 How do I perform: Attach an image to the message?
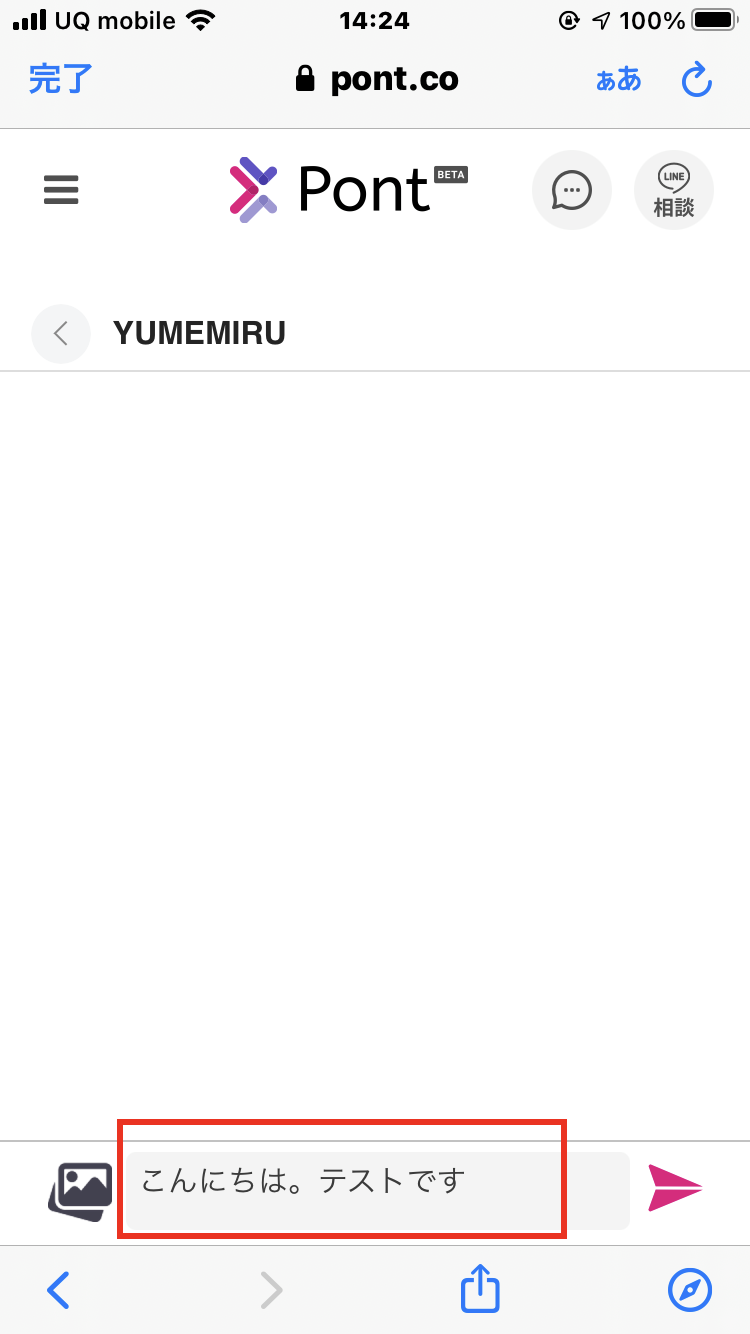[x=80, y=1191]
